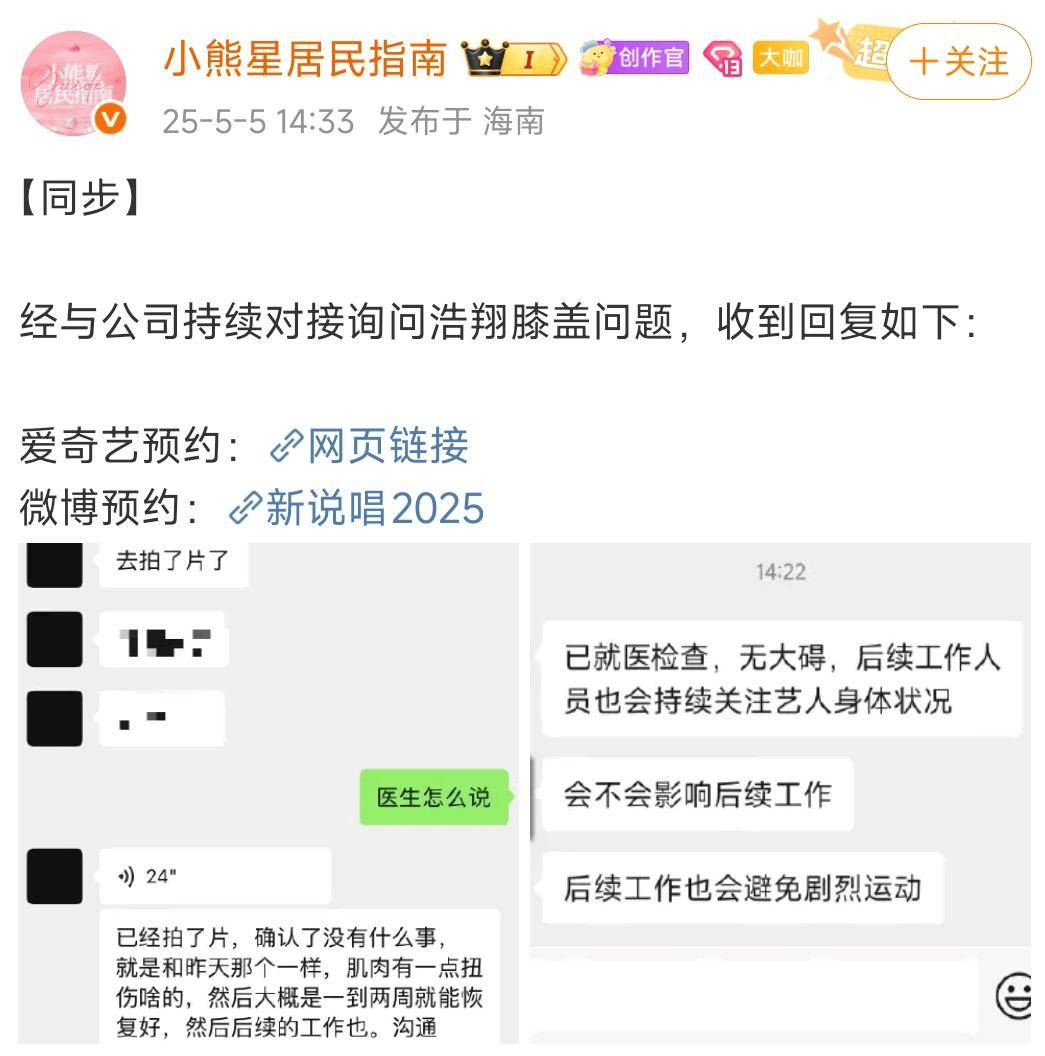Screen dimensions: 1045x1056
Task: Open the 爱奇艺预约 网页链接
Action: [x=370, y=446]
